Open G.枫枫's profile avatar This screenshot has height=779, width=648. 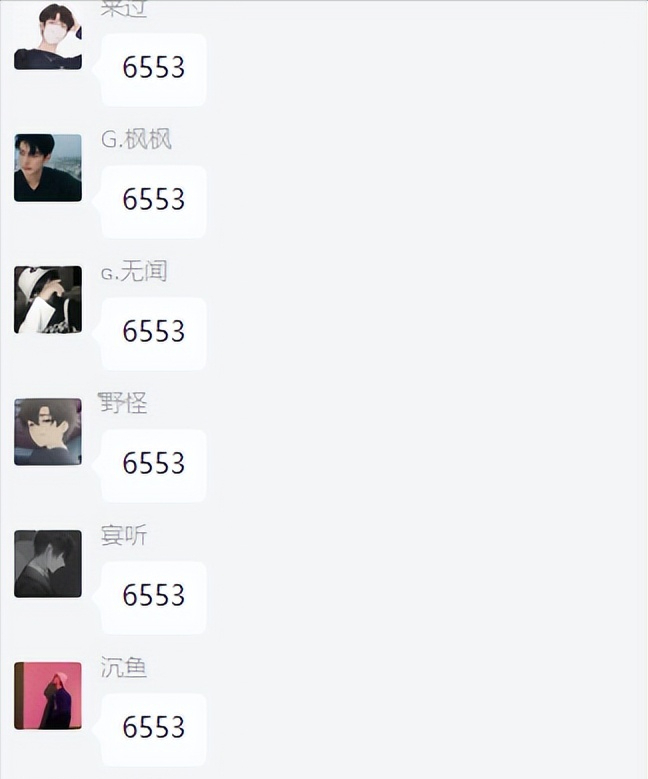[48, 168]
